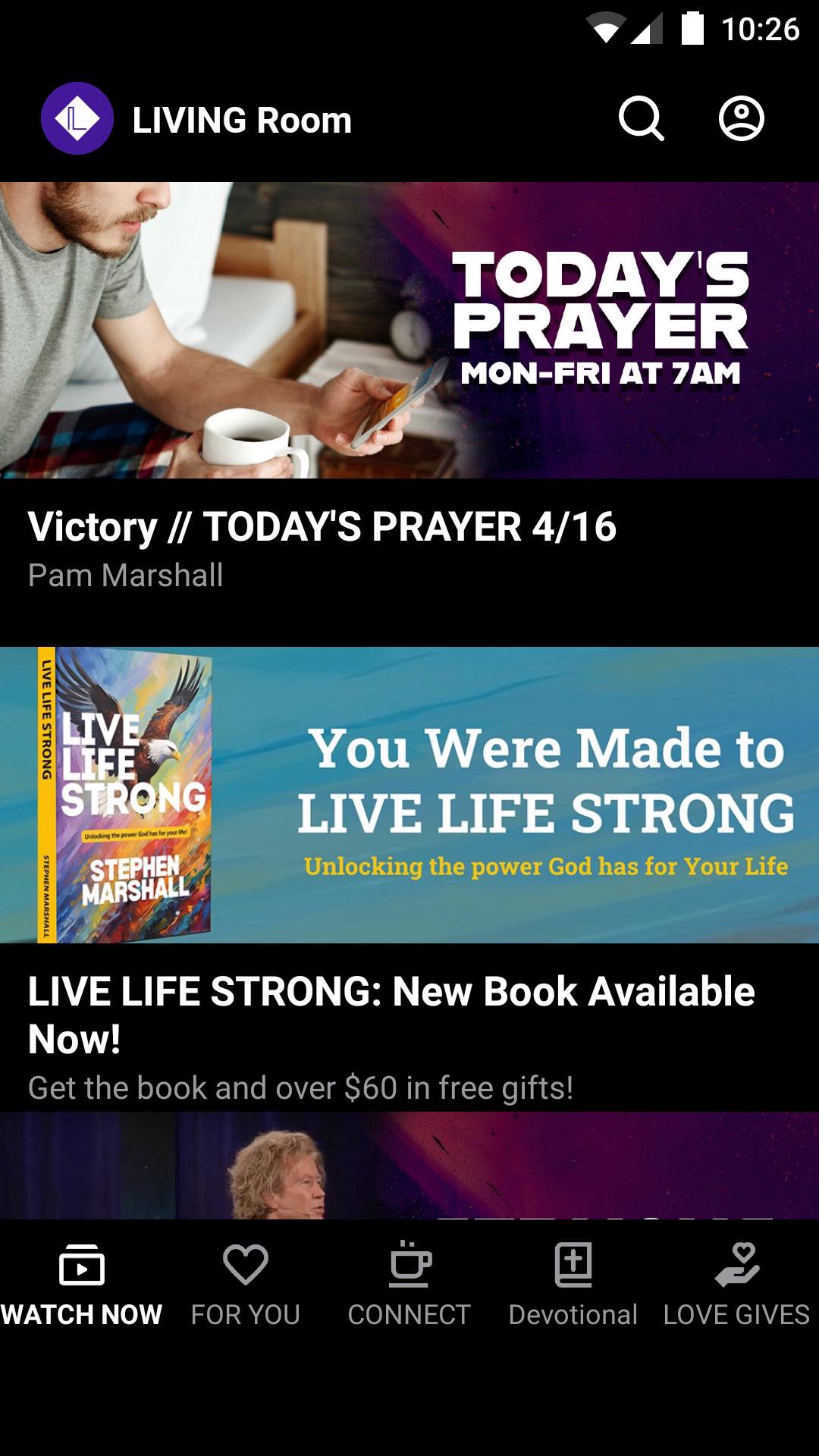Open the Devotional tab
This screenshot has width=819, height=1456.
(x=573, y=1282)
